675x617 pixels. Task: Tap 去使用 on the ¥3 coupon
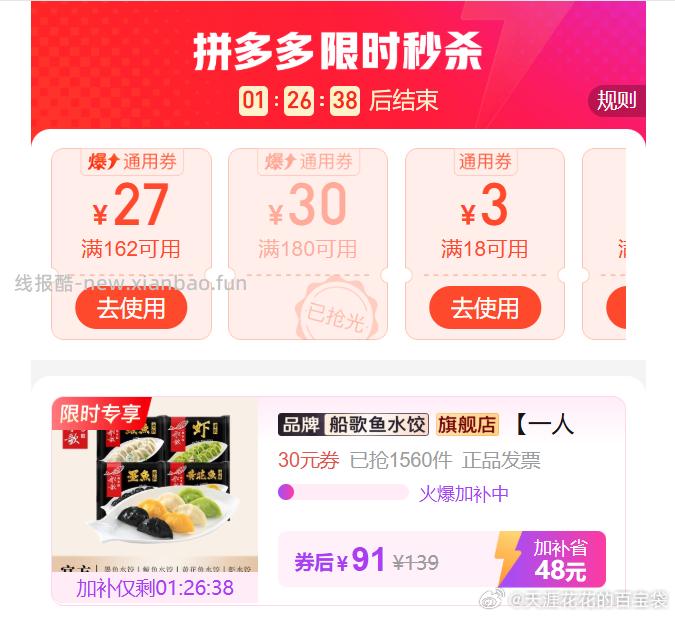pos(485,308)
